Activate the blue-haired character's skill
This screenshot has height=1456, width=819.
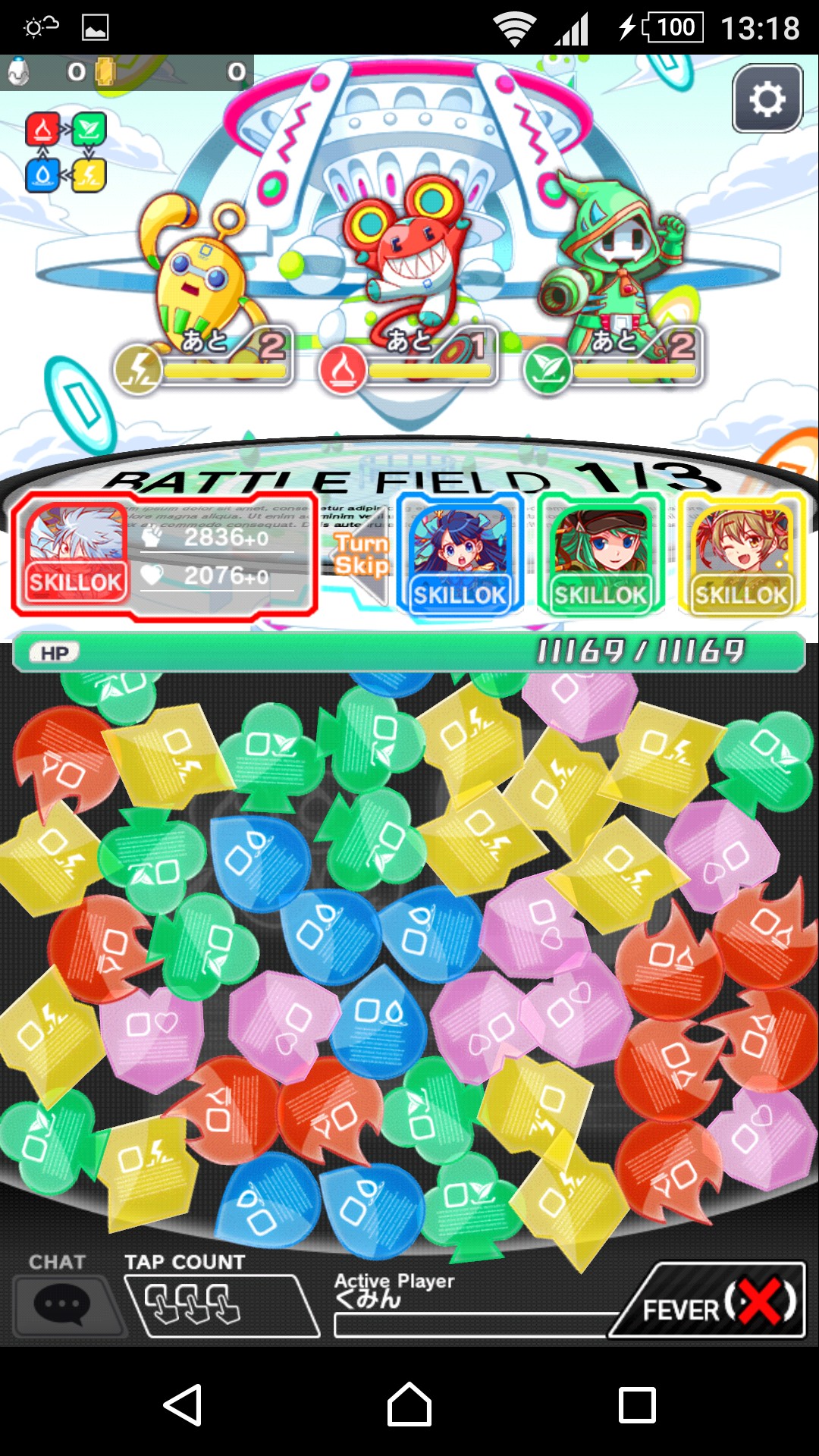460,594
